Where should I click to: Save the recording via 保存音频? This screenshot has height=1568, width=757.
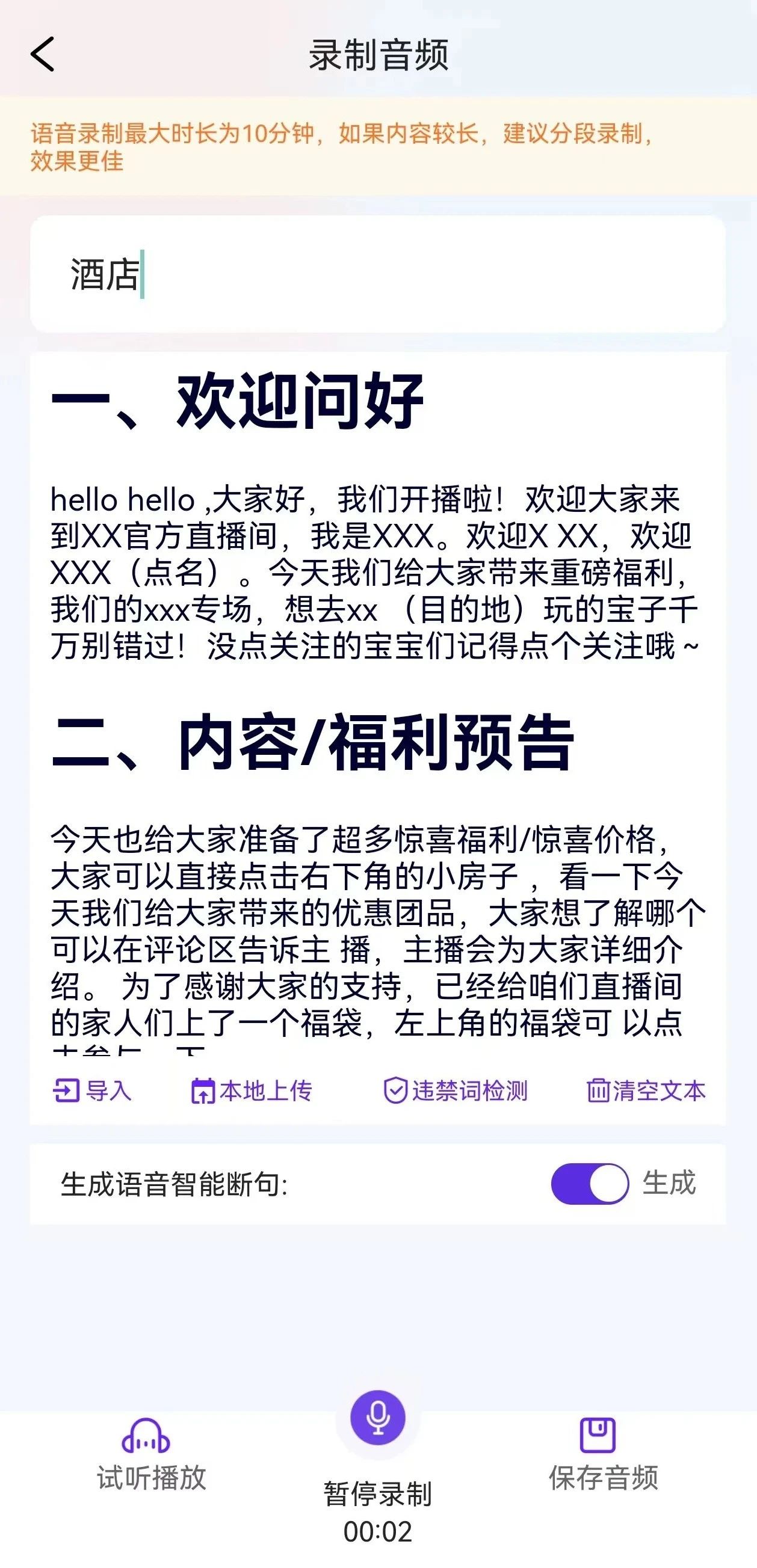[x=603, y=1455]
